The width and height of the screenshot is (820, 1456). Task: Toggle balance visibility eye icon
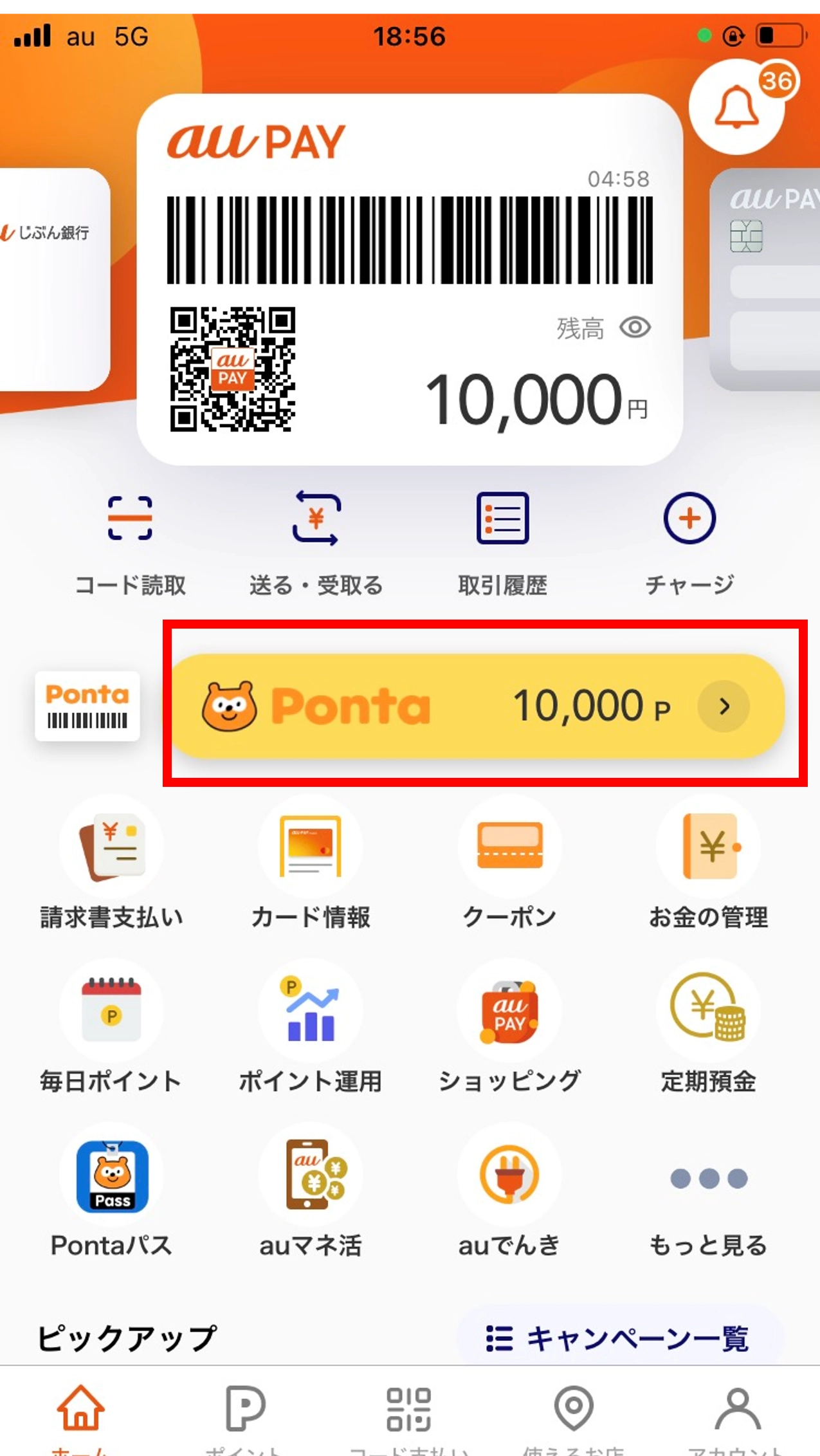coord(635,327)
